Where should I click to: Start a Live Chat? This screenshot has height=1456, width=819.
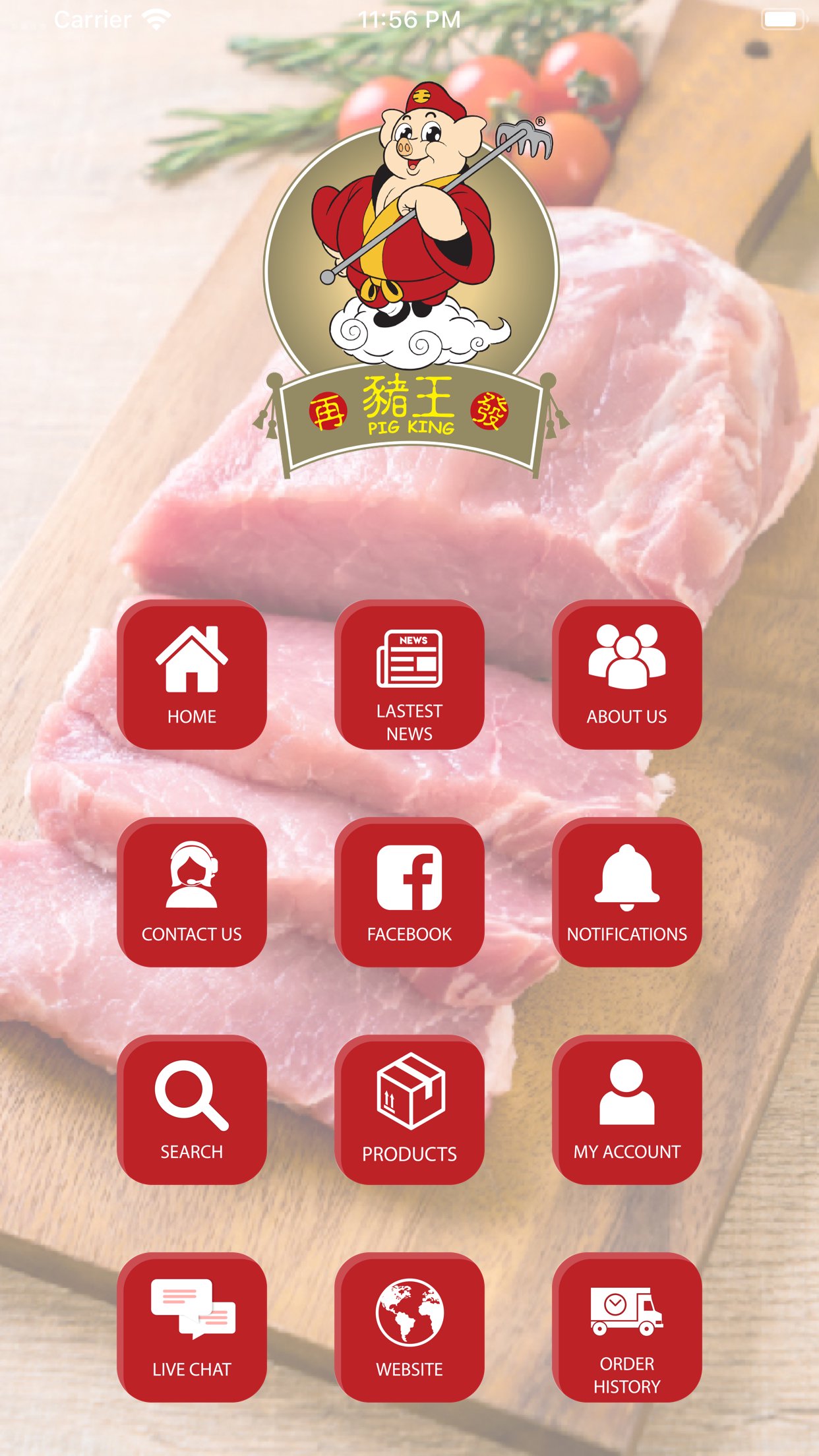[x=192, y=1327]
